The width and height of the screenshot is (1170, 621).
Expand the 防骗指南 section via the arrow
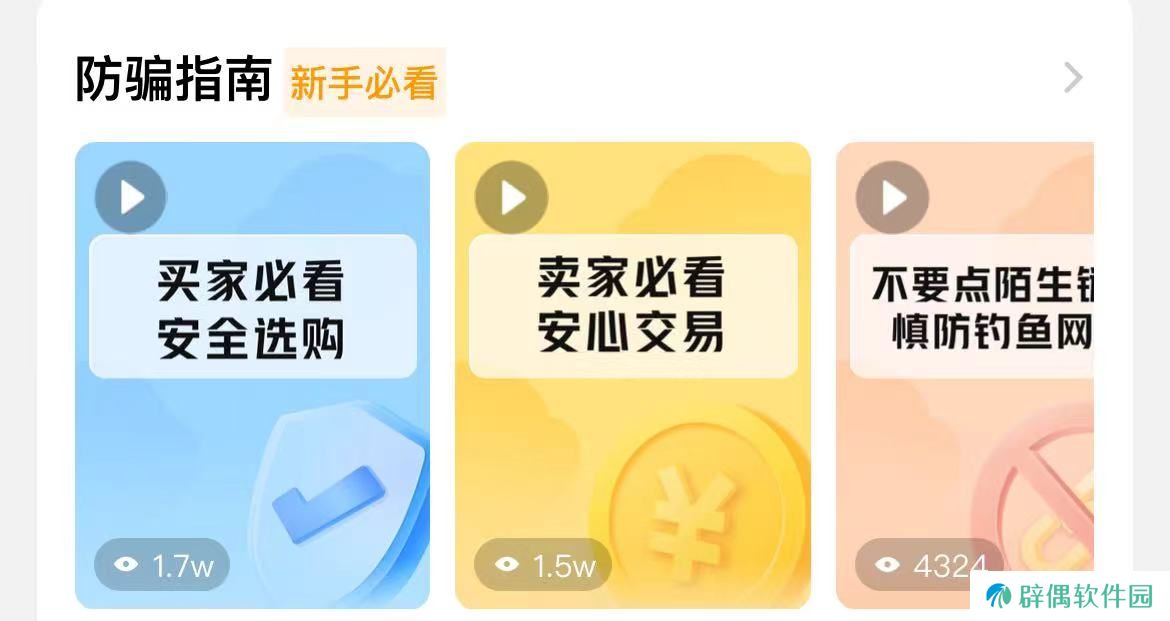(x=1072, y=78)
